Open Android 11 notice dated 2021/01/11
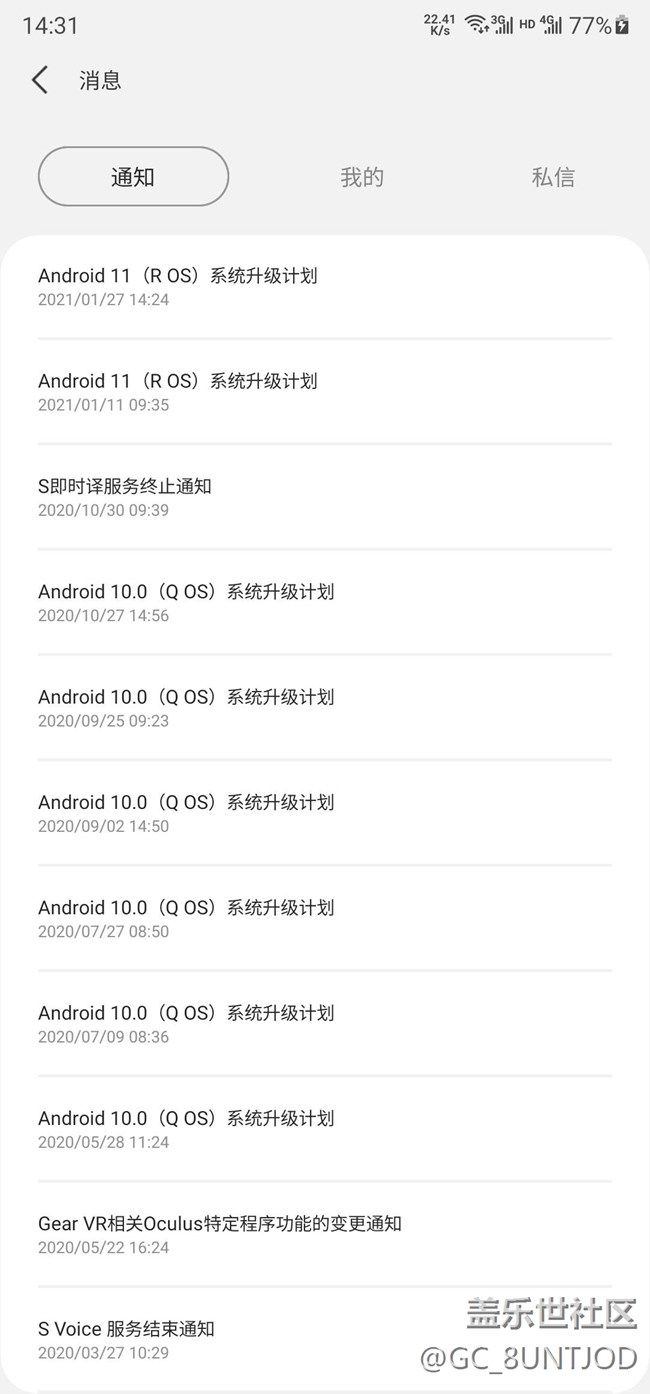The image size is (650, 1394). (178, 391)
